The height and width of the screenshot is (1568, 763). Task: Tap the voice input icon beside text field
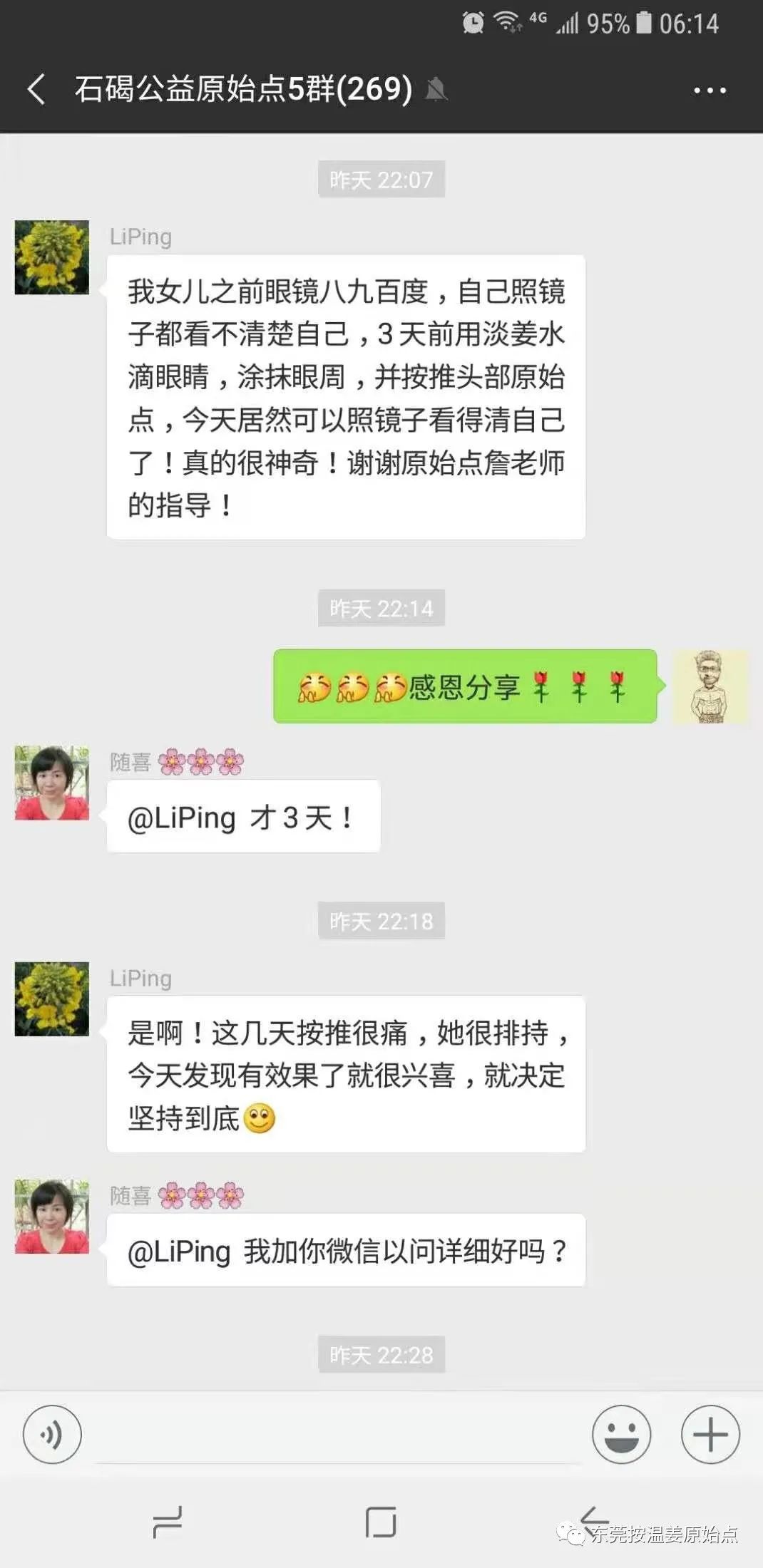click(x=52, y=1435)
